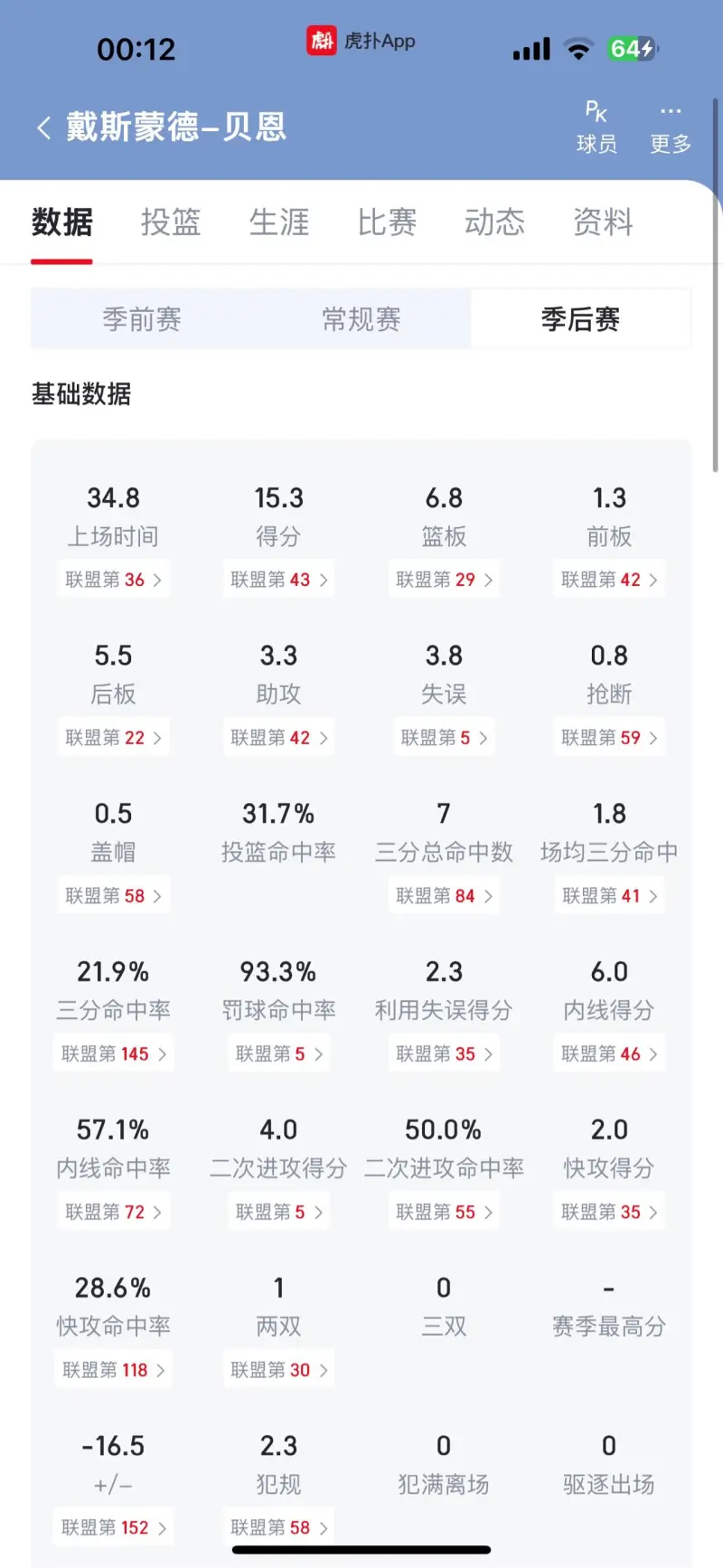723x1568 pixels.
Task: Select the 季前赛 segment
Action: [142, 319]
